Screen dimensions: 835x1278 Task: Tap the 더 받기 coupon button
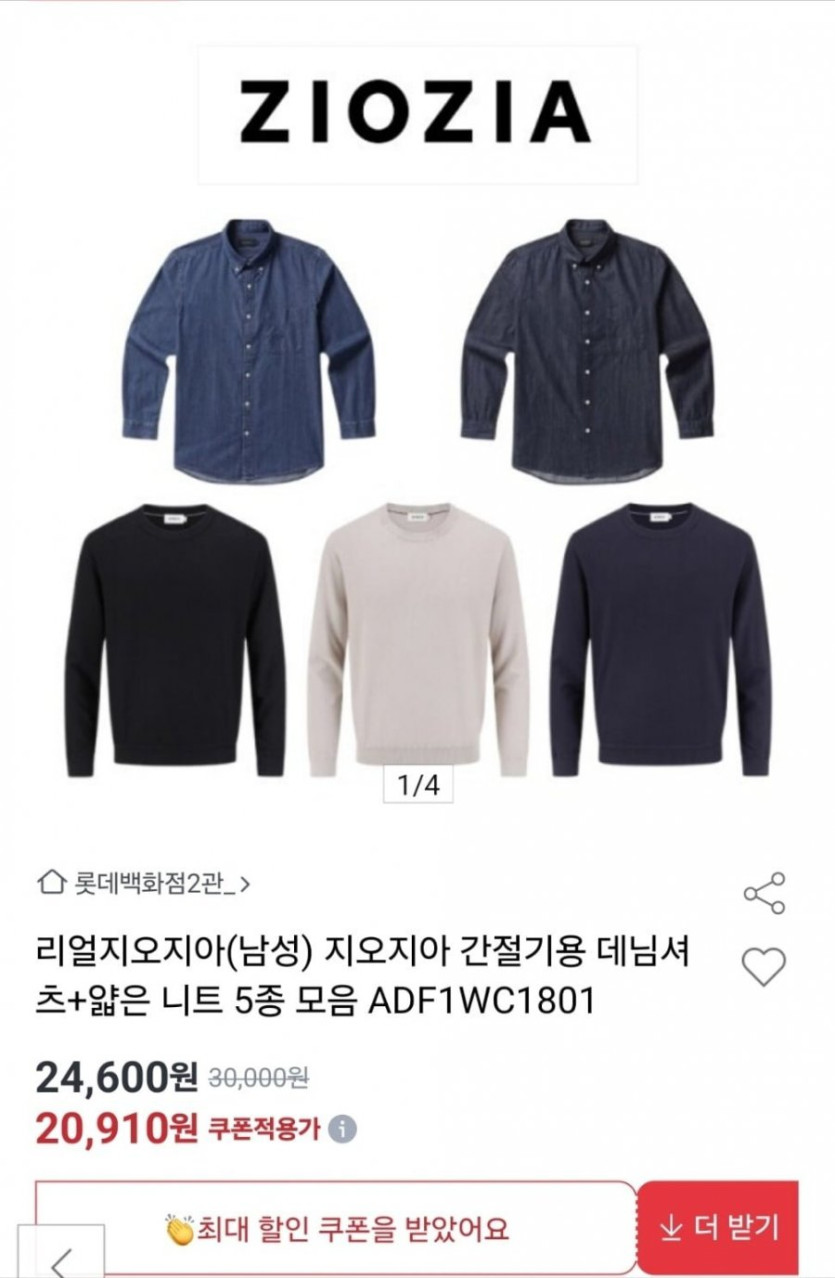pos(718,1227)
